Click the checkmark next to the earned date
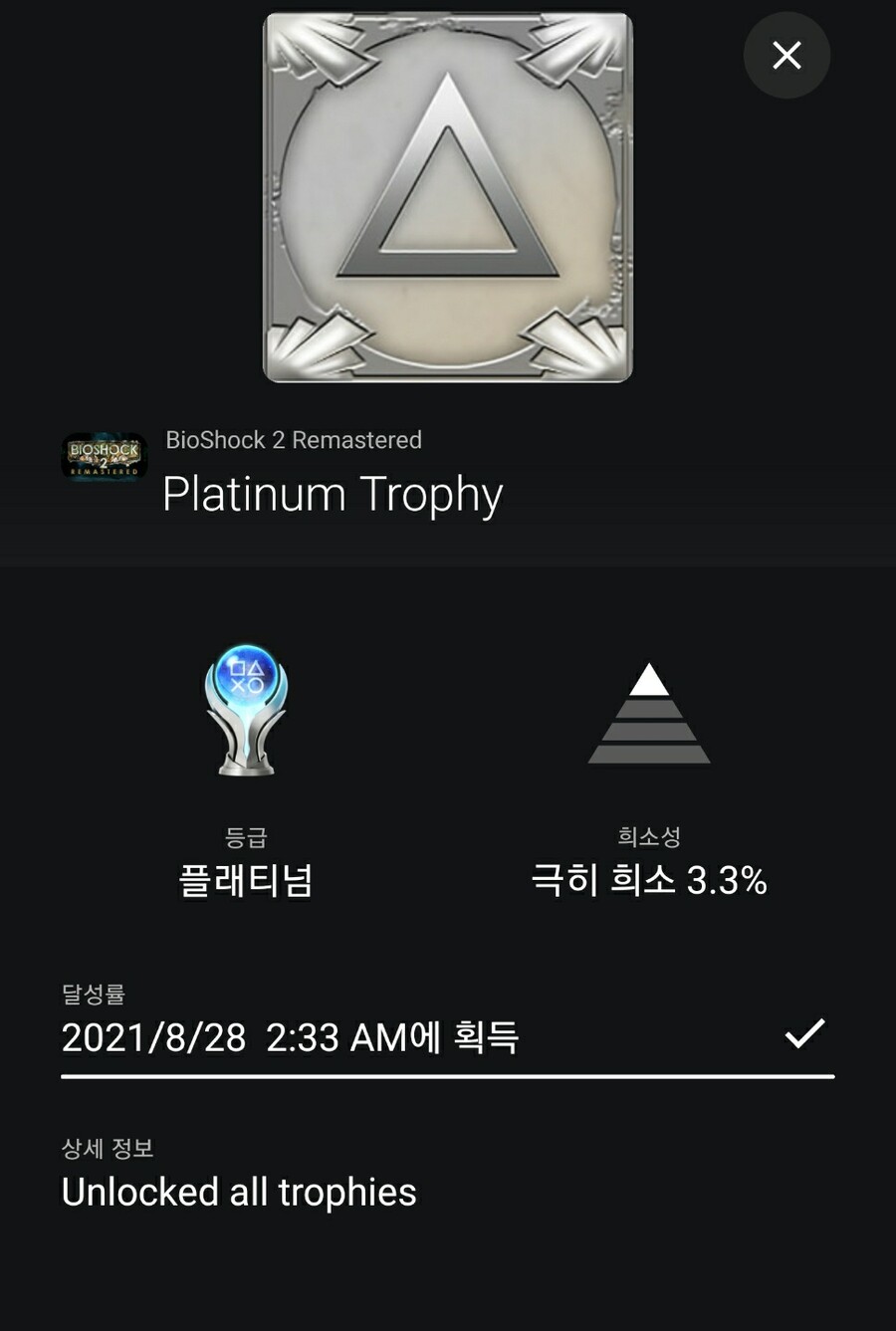The width and height of the screenshot is (896, 1331). (x=806, y=1035)
